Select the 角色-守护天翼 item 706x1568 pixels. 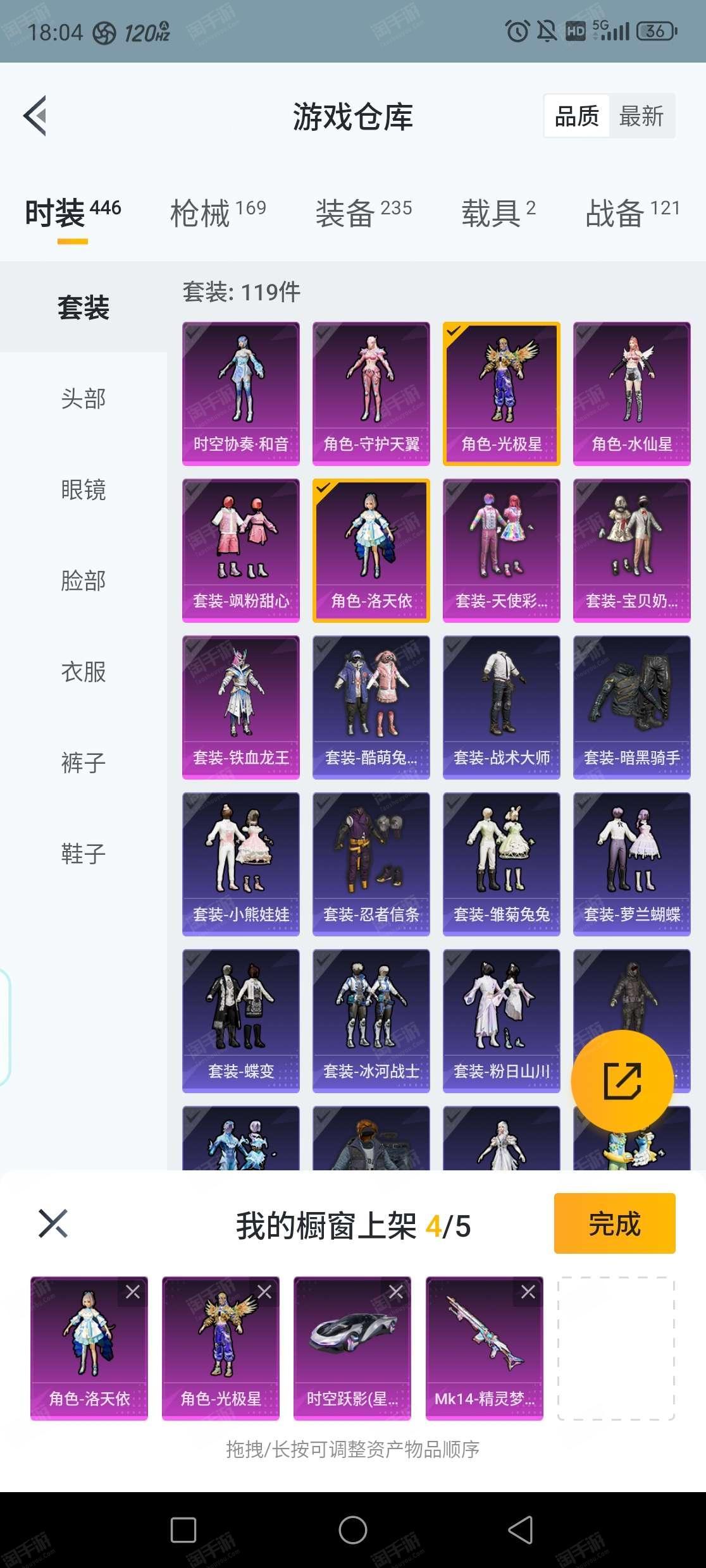[x=371, y=393]
